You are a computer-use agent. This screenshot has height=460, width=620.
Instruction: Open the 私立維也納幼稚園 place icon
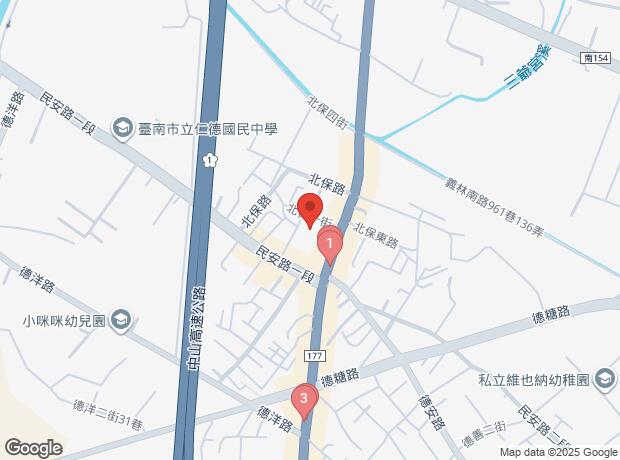pos(605,380)
